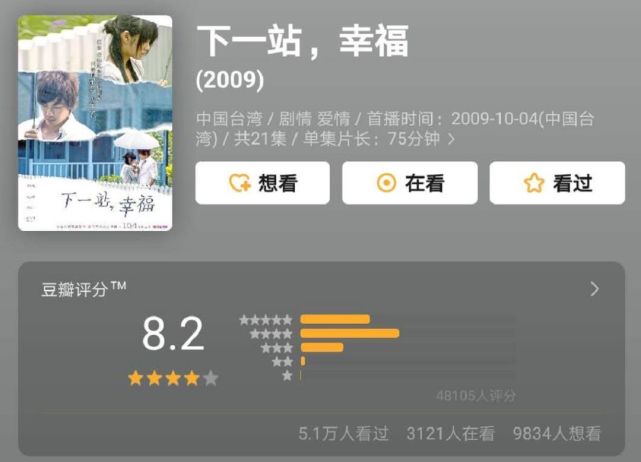Expand the drama info details chevron
Screen dimensions: 641x462
point(450,140)
